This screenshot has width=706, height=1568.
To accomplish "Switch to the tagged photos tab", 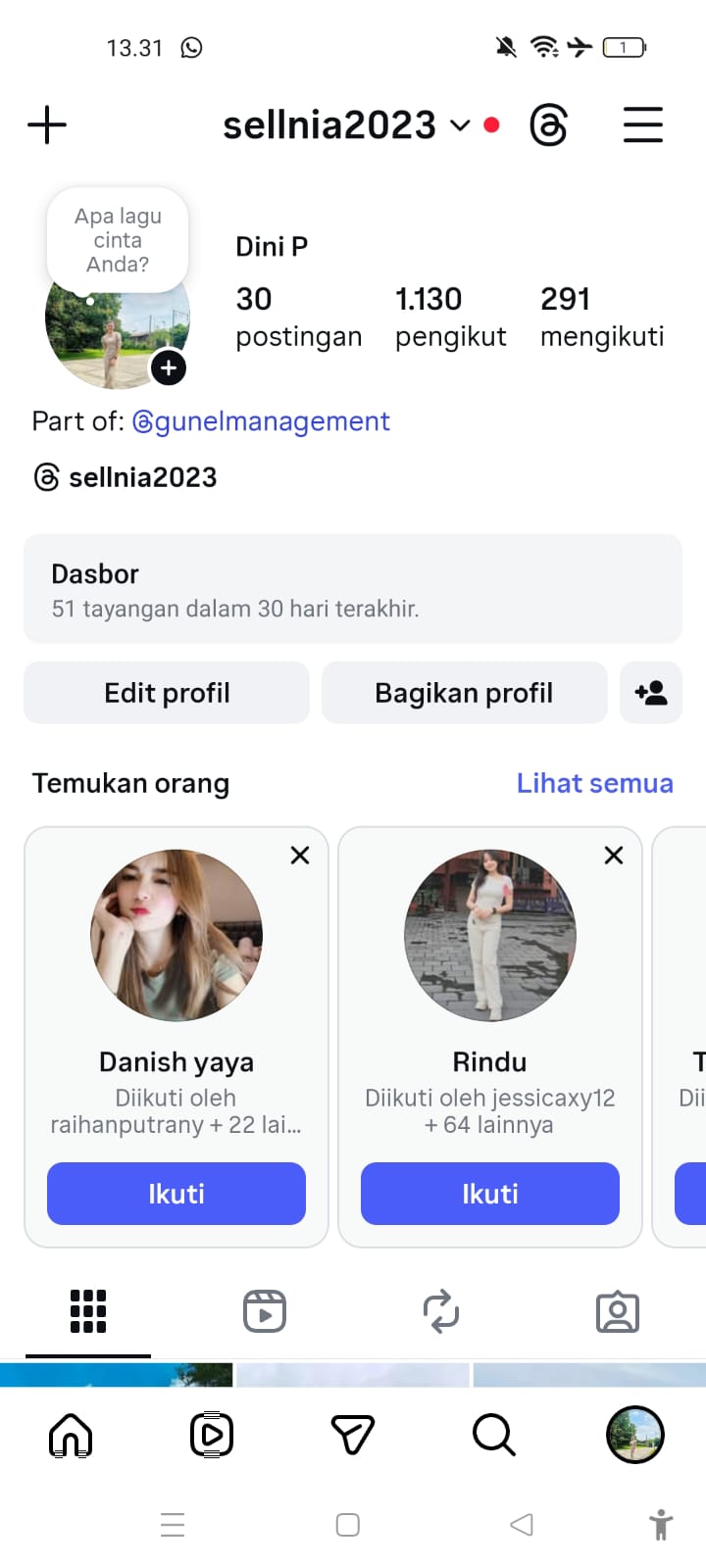I will (x=618, y=1311).
